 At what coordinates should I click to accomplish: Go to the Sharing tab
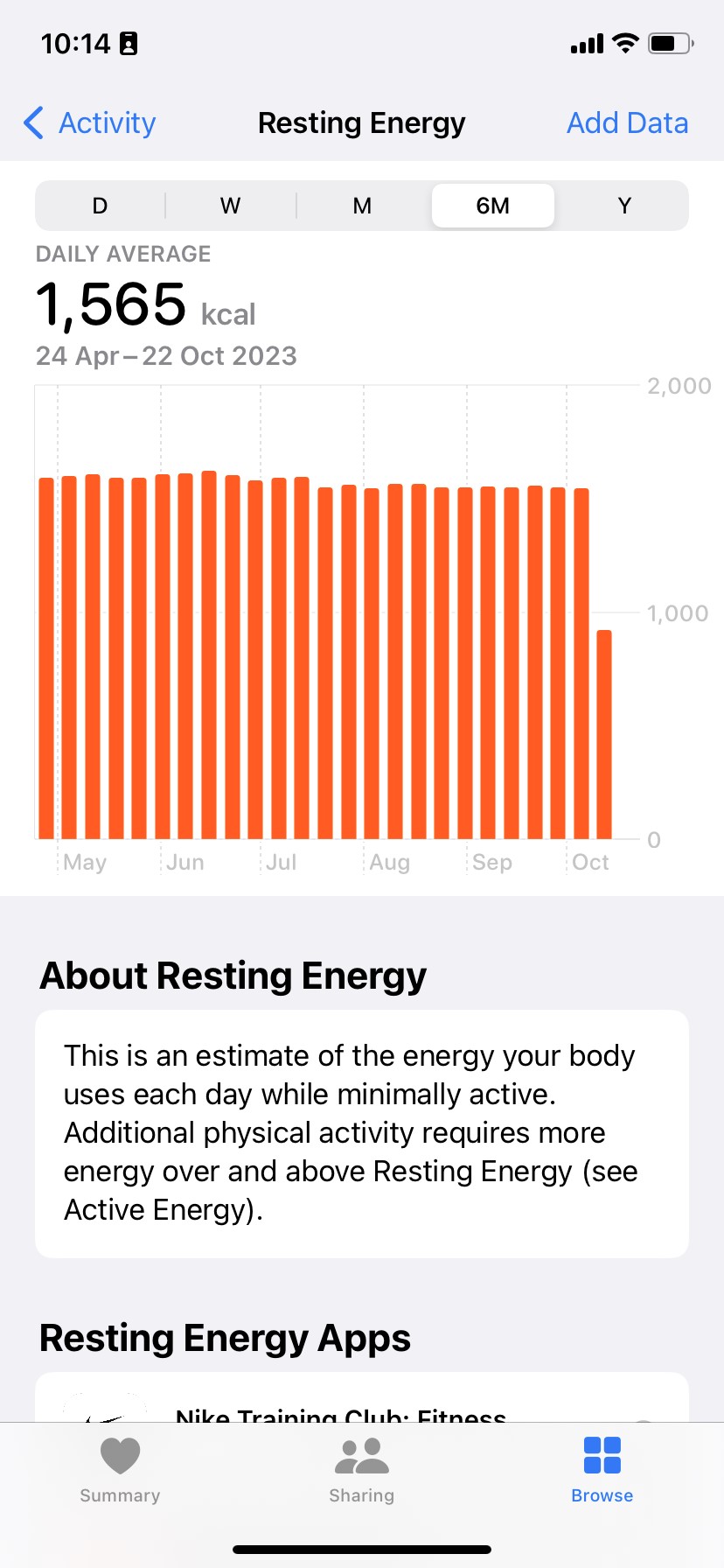pos(361,1470)
